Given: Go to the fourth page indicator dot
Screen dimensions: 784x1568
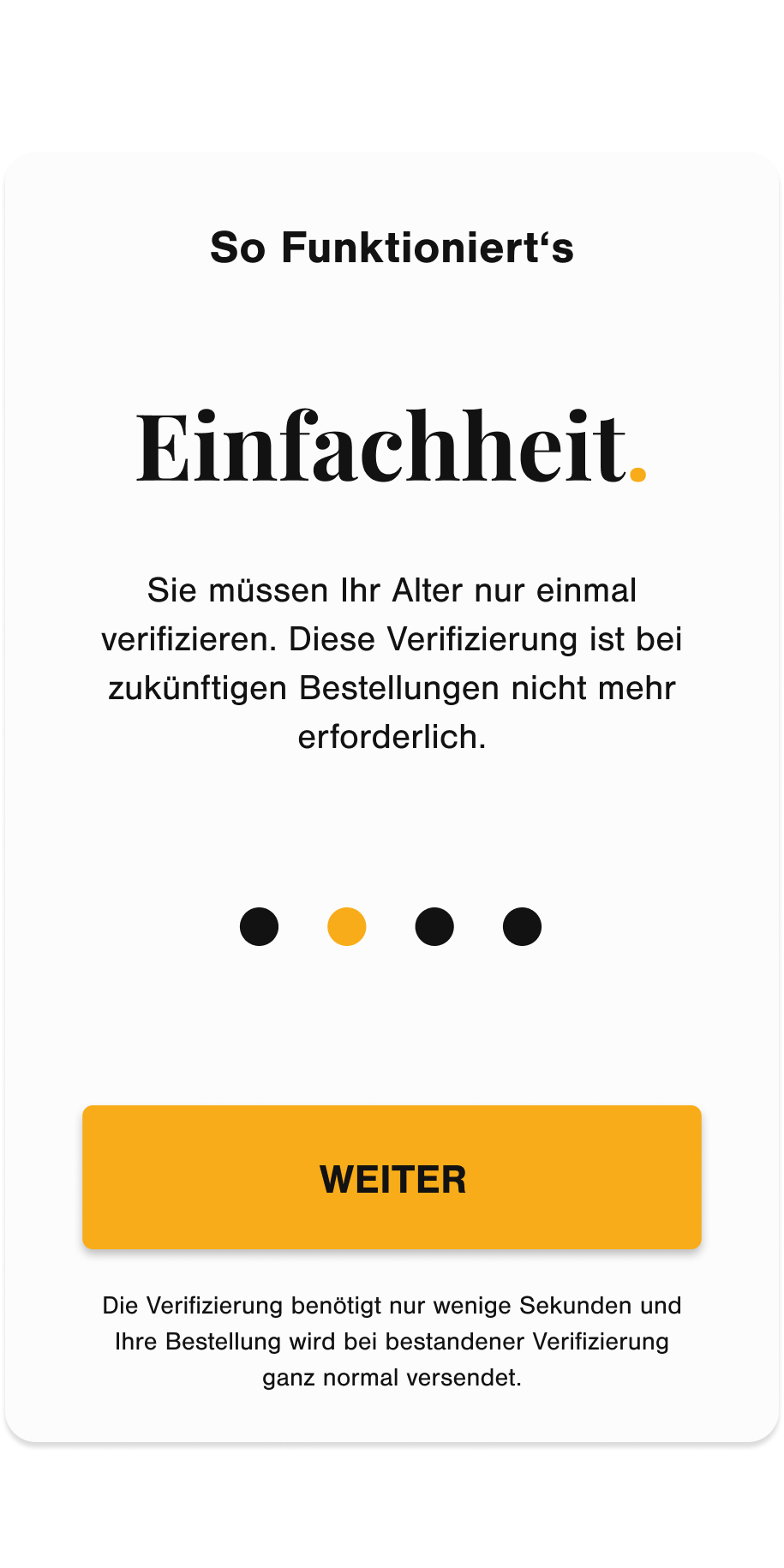Looking at the screenshot, I should tap(522, 926).
